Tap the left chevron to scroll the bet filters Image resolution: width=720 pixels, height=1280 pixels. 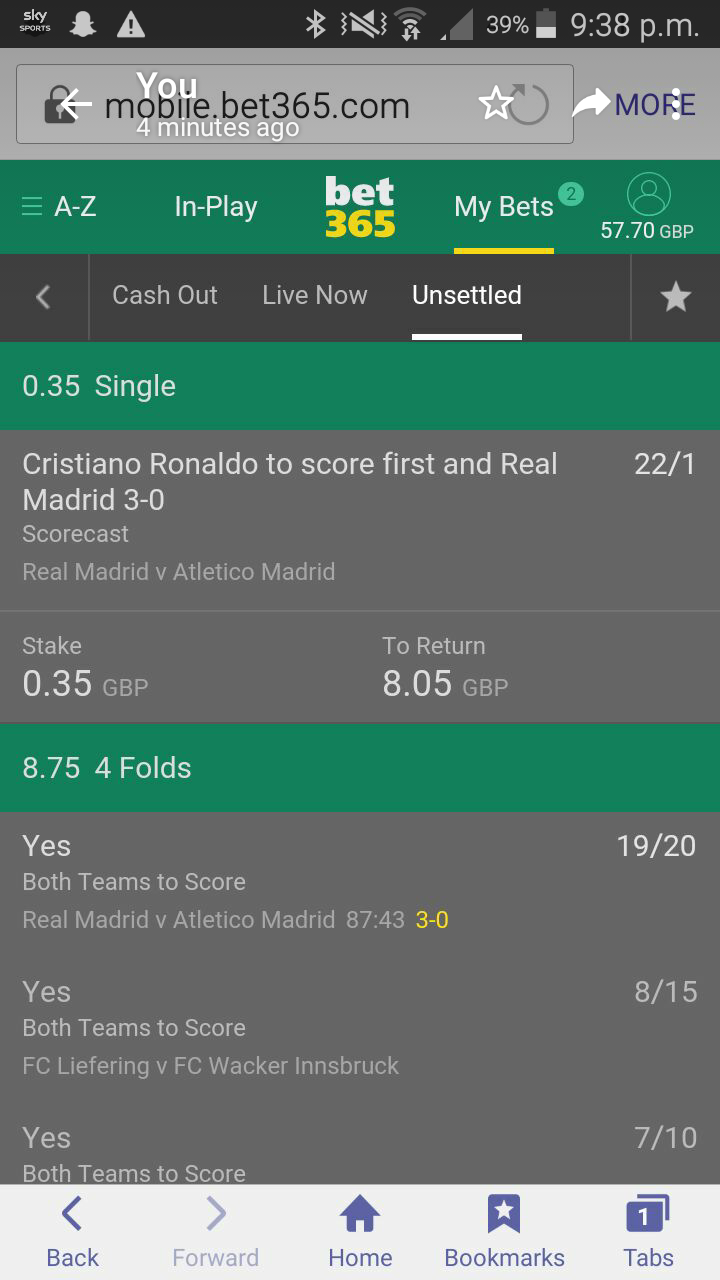(43, 296)
